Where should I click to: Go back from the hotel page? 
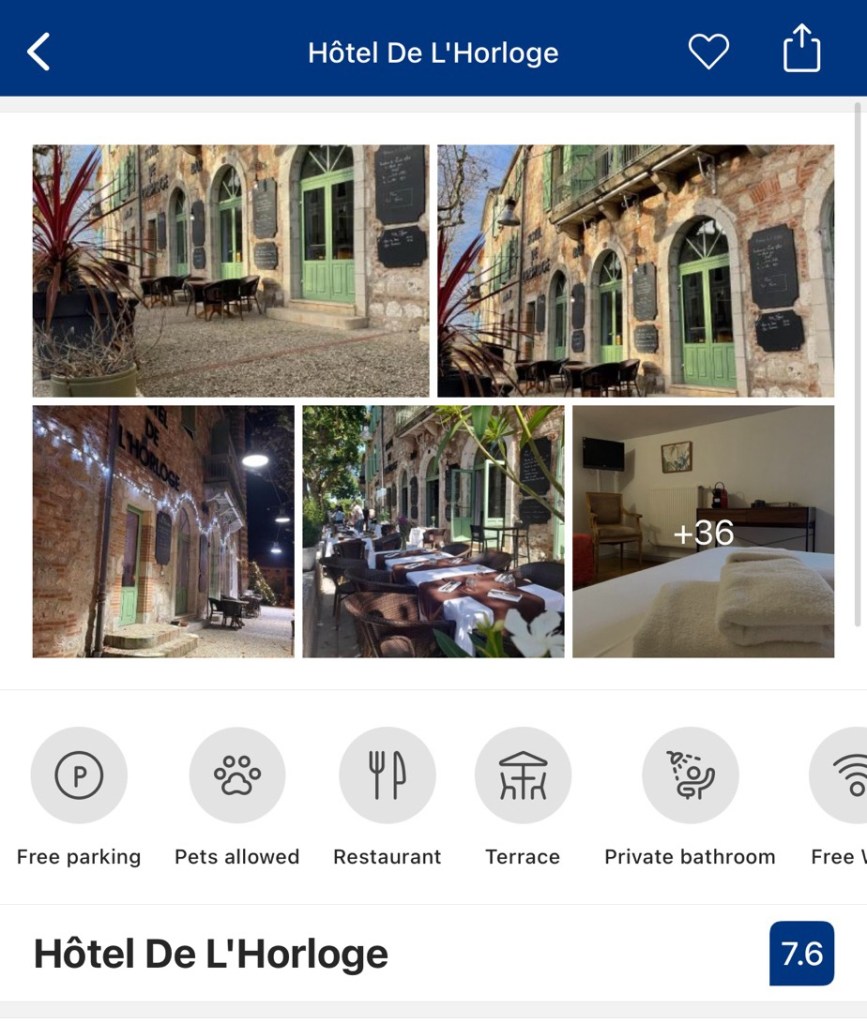pos(38,52)
